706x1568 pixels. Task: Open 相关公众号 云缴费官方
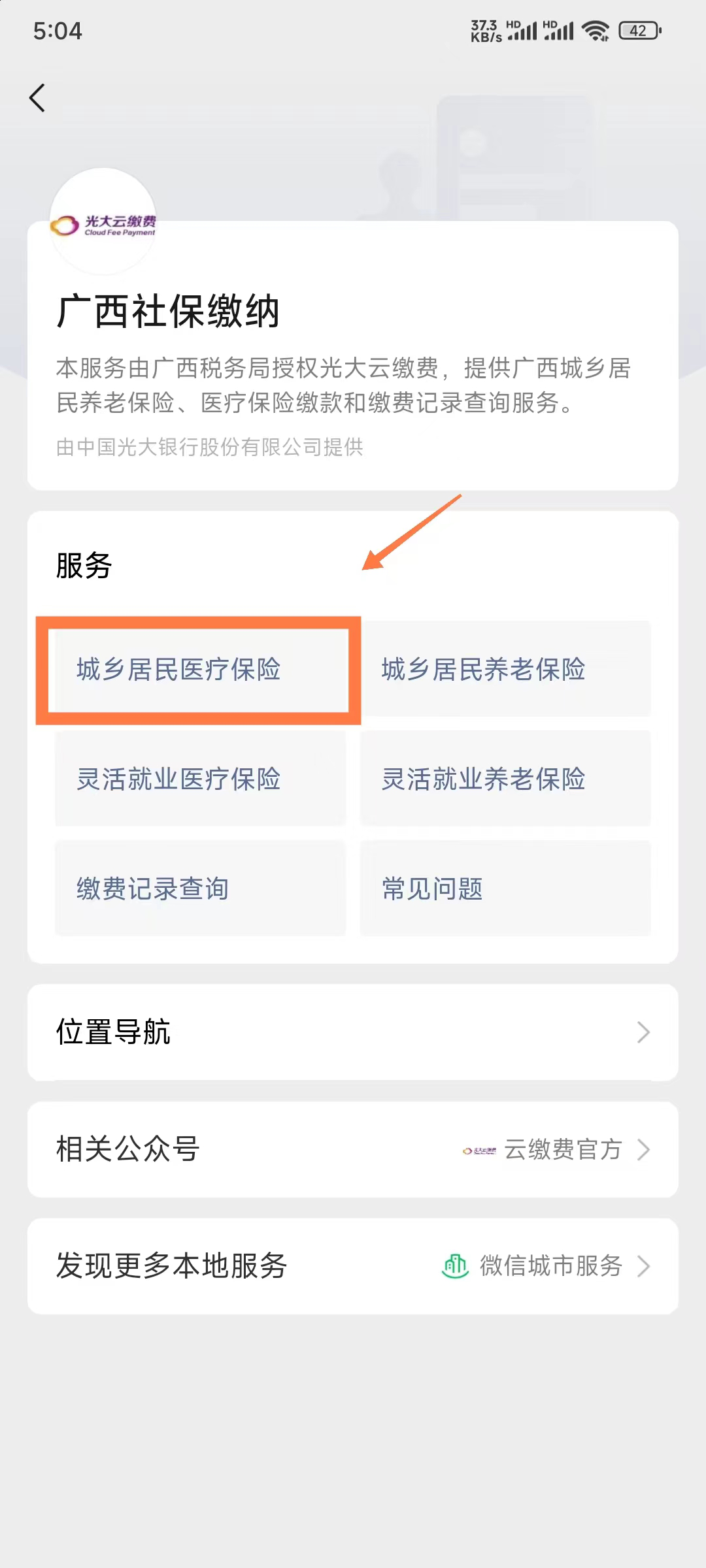[353, 1150]
